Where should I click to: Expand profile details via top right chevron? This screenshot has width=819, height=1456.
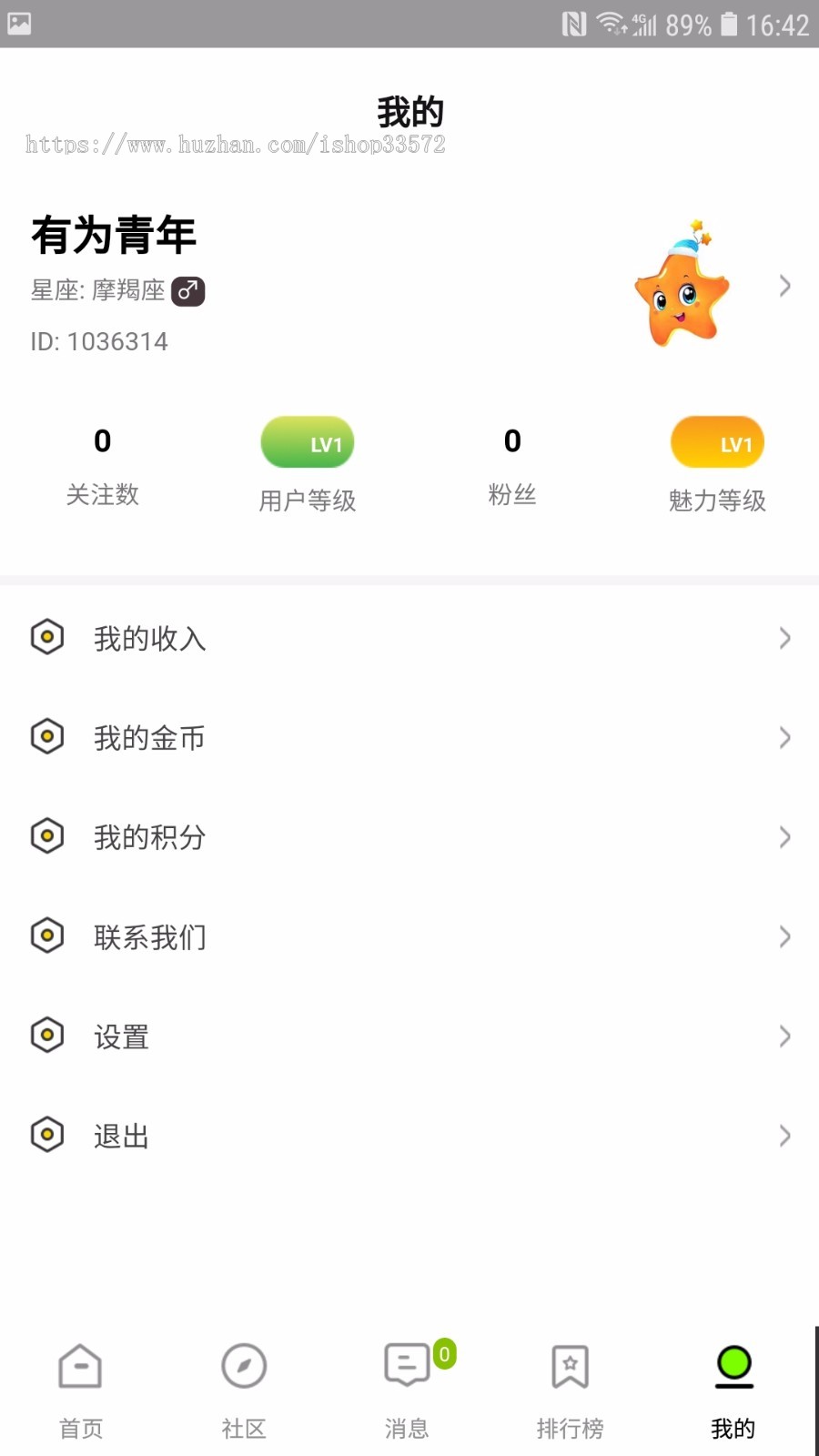[x=784, y=286]
